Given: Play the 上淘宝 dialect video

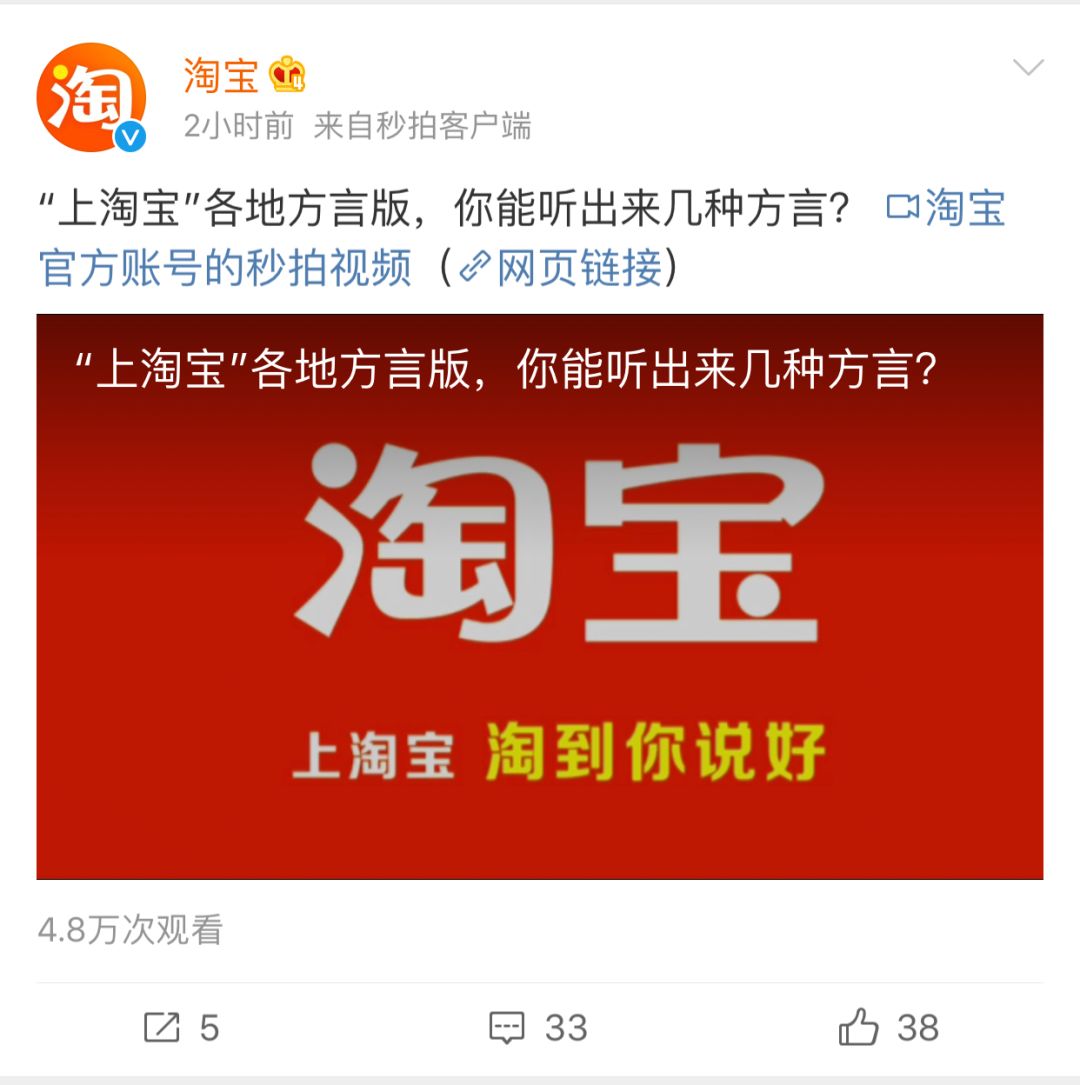Looking at the screenshot, I should click(540, 596).
